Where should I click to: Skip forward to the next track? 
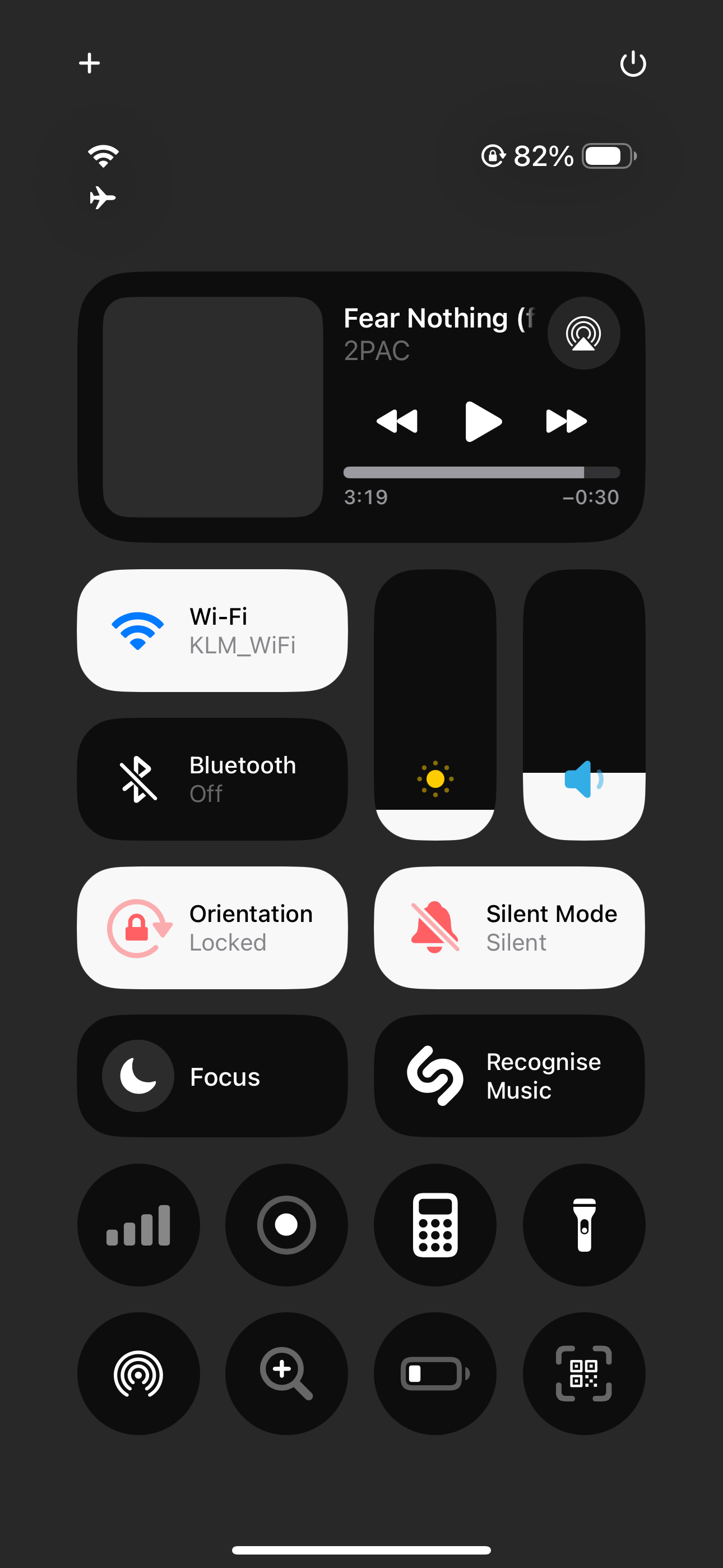[x=566, y=421]
